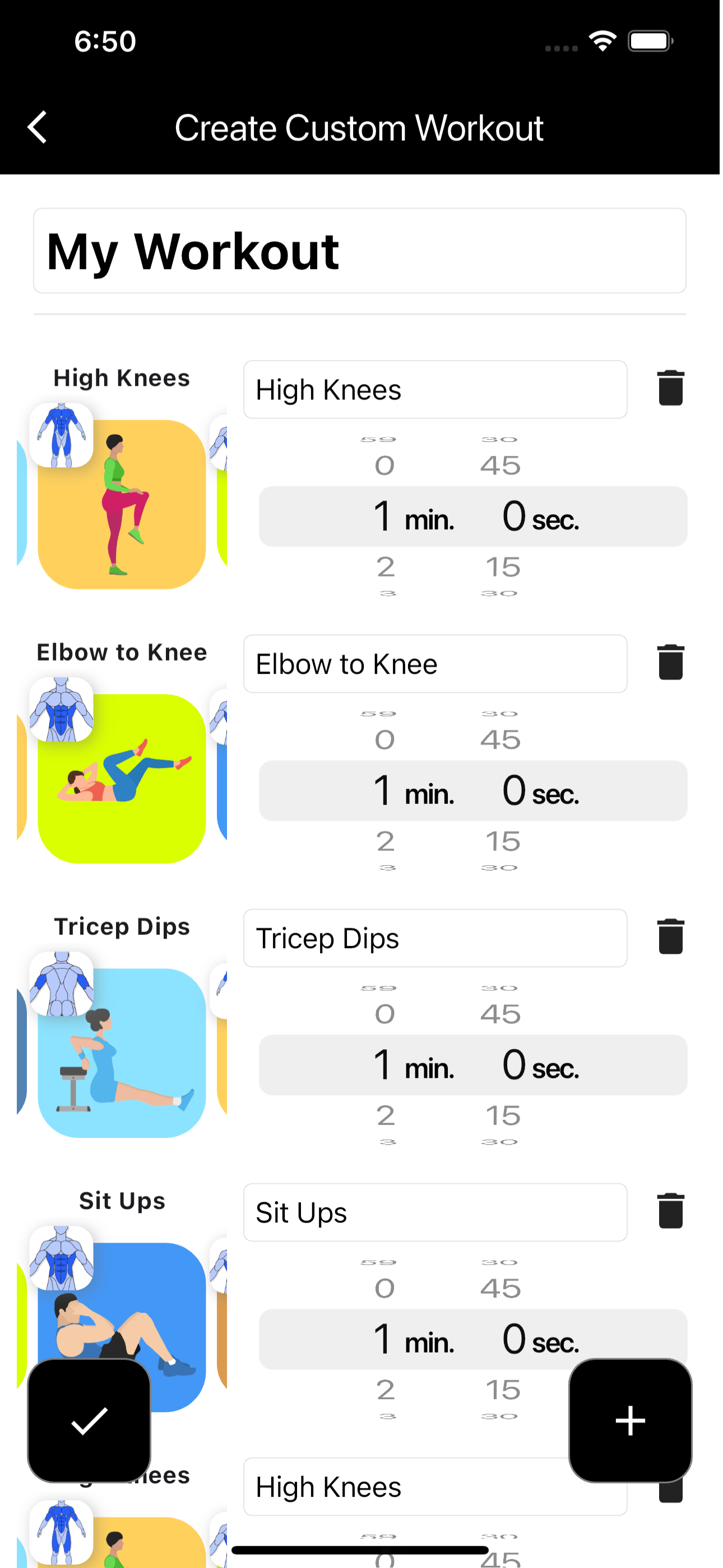Go back from Create Custom Workout
723x1568 pixels.
point(38,127)
